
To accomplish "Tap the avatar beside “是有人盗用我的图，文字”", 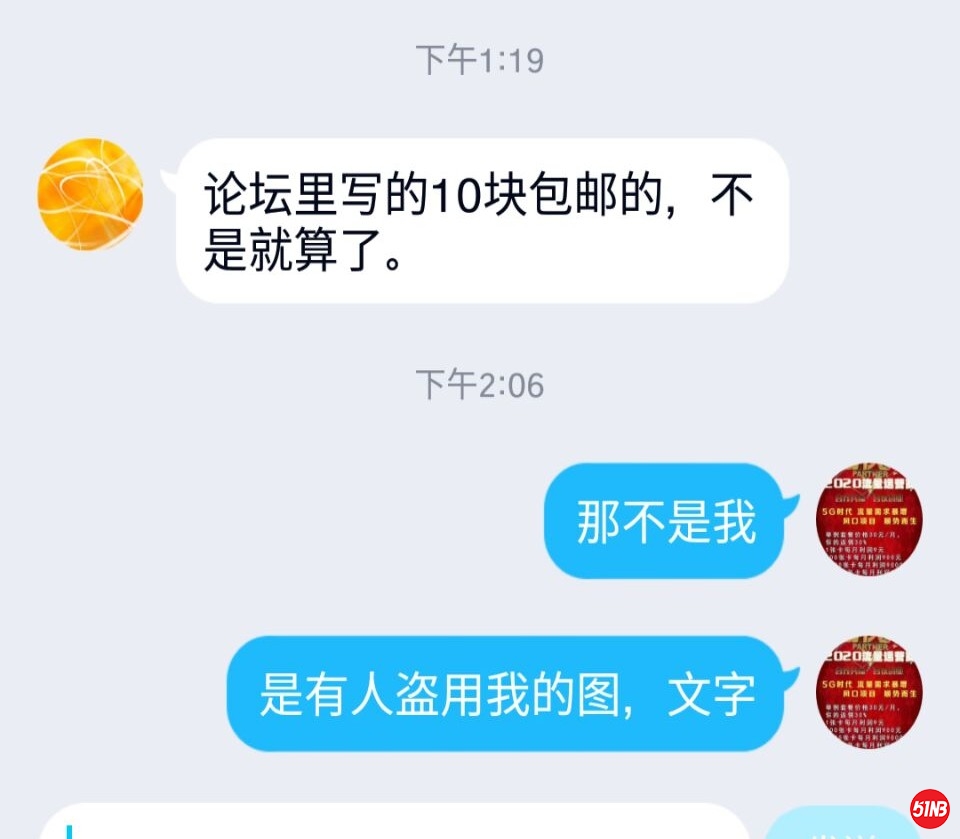I will [868, 692].
